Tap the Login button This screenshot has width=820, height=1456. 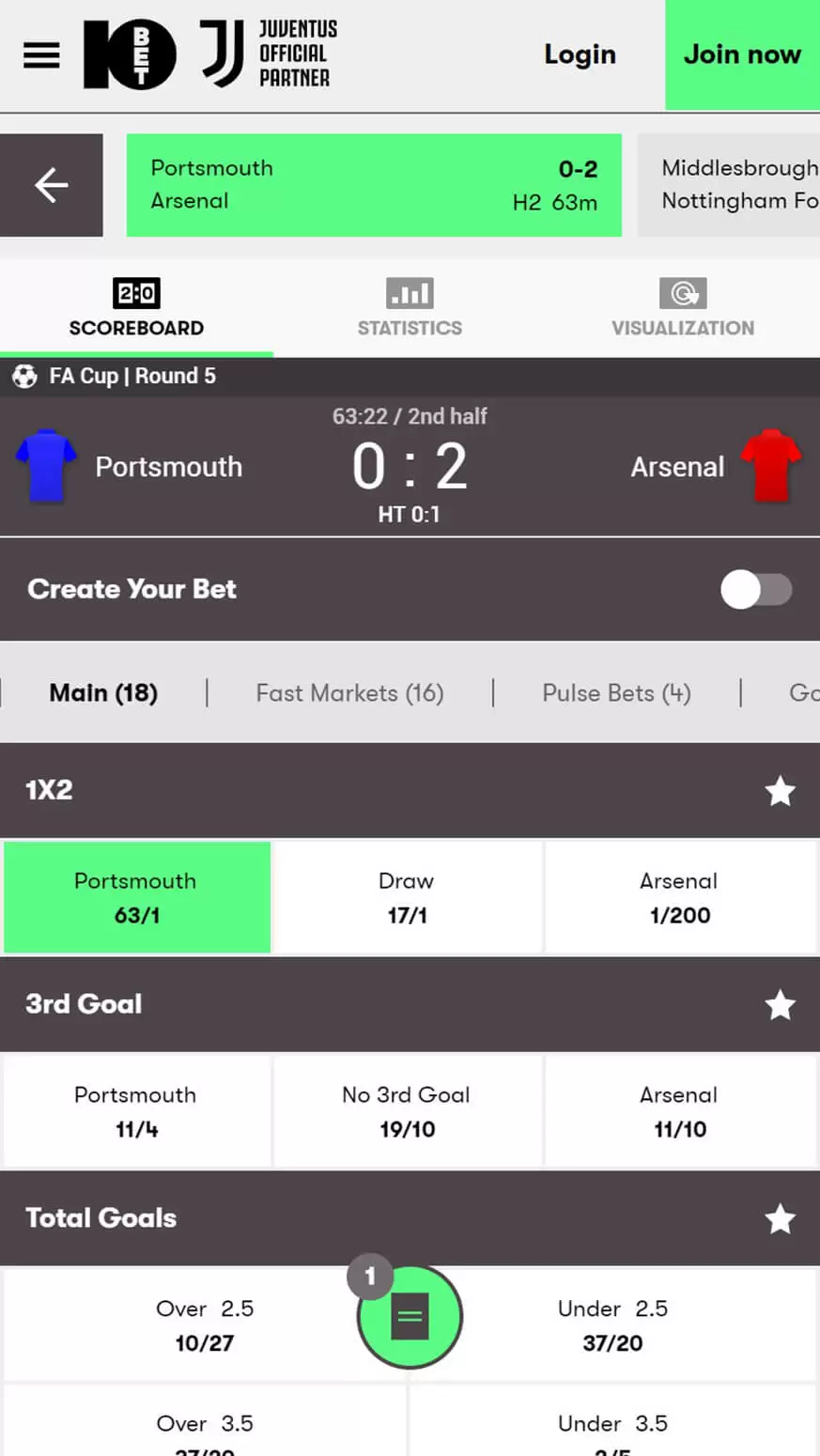(x=580, y=55)
